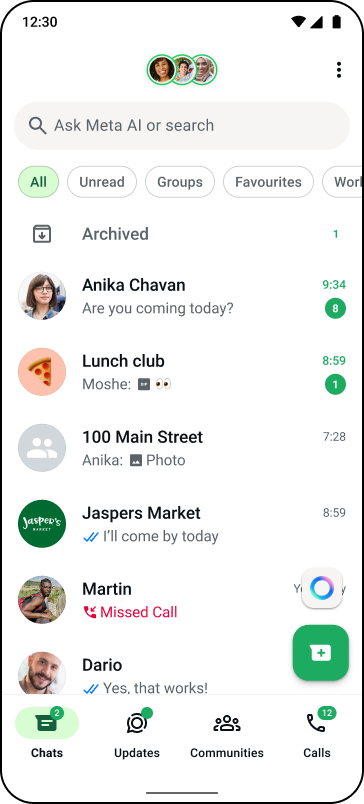Open the 100 Main Street chat
The width and height of the screenshot is (364, 804).
(x=182, y=448)
